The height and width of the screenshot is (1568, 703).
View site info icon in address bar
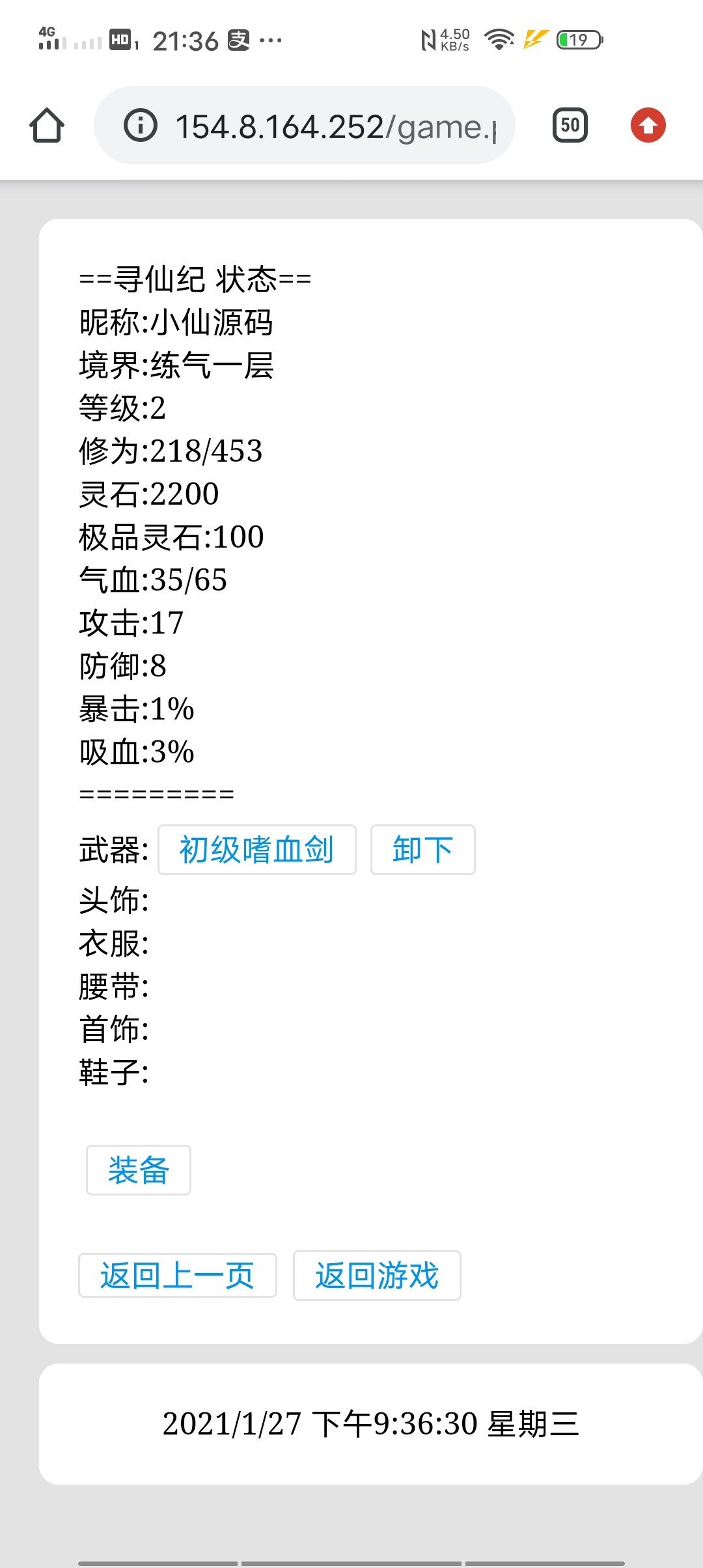[x=141, y=125]
